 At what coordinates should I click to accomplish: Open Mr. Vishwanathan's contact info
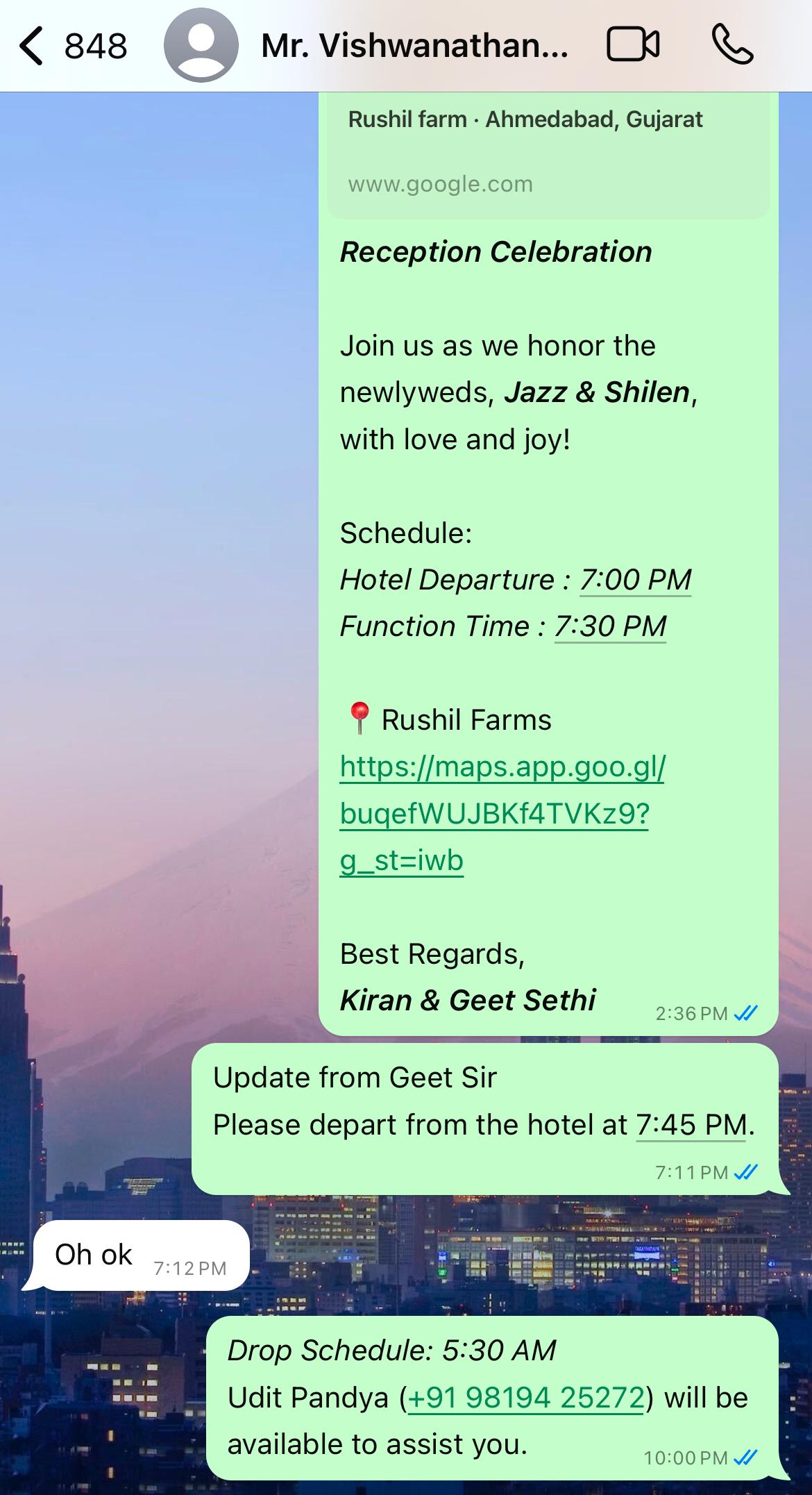coord(414,47)
